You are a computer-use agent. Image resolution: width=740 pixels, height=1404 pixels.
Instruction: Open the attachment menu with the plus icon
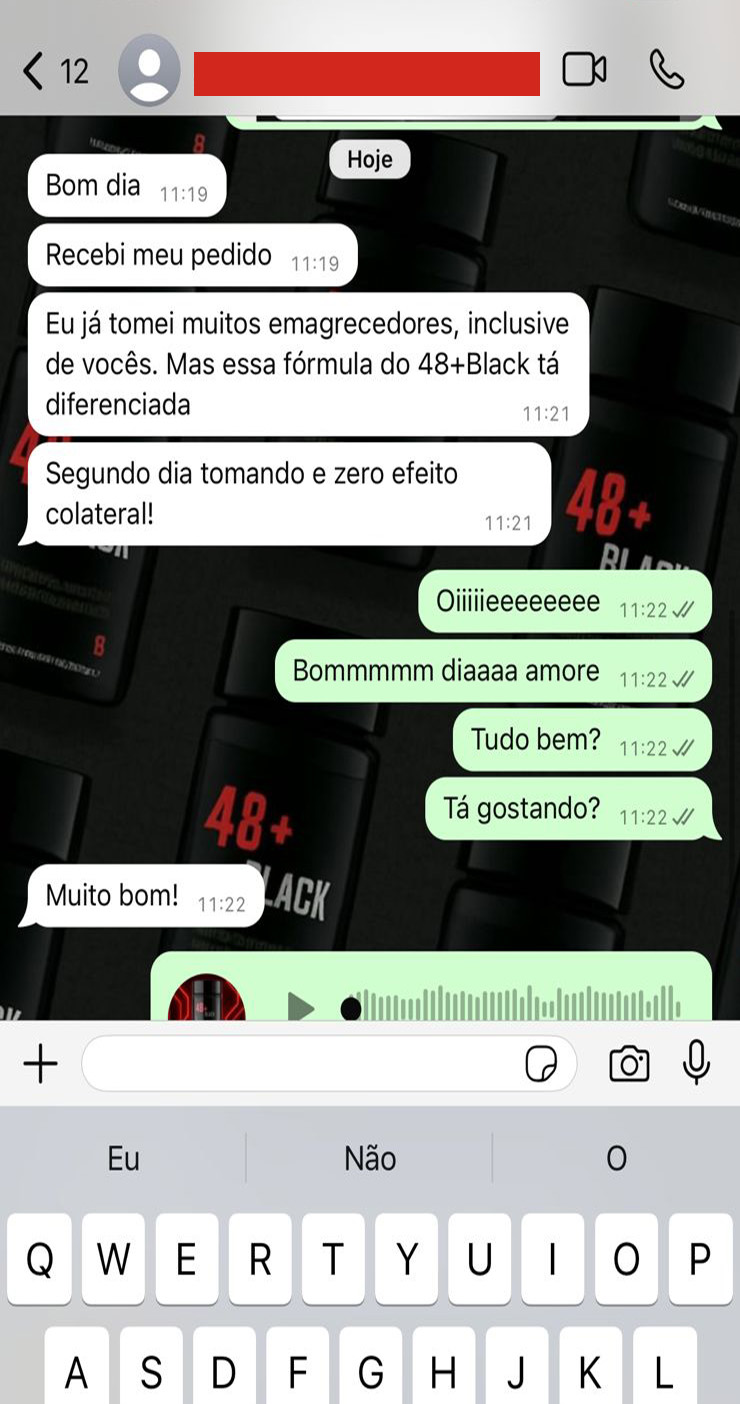click(40, 1063)
